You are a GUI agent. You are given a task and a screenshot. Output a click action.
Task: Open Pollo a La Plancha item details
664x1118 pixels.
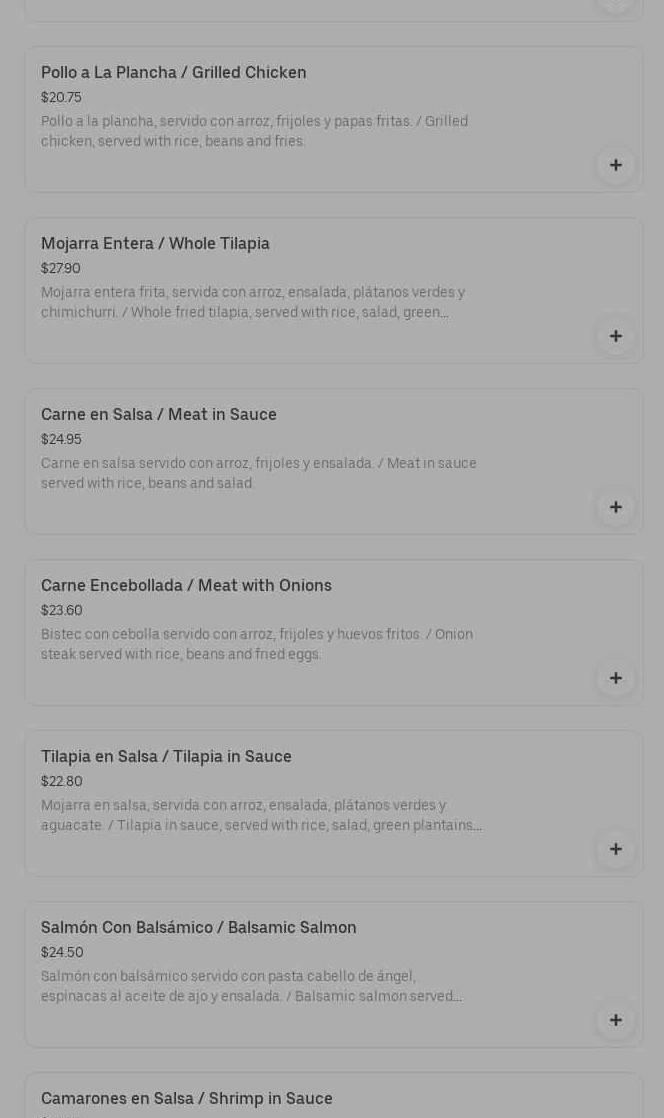coord(174,73)
